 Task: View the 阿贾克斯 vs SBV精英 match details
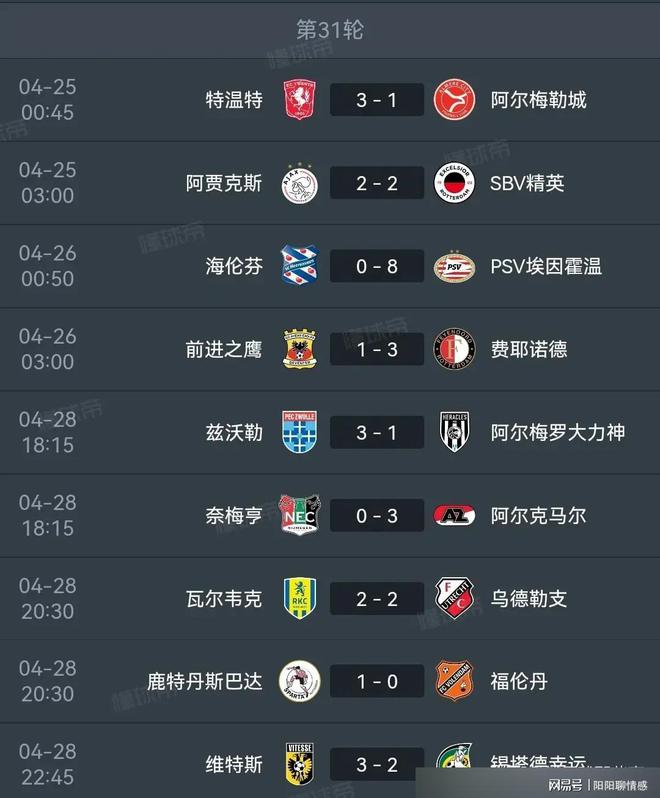pos(376,184)
